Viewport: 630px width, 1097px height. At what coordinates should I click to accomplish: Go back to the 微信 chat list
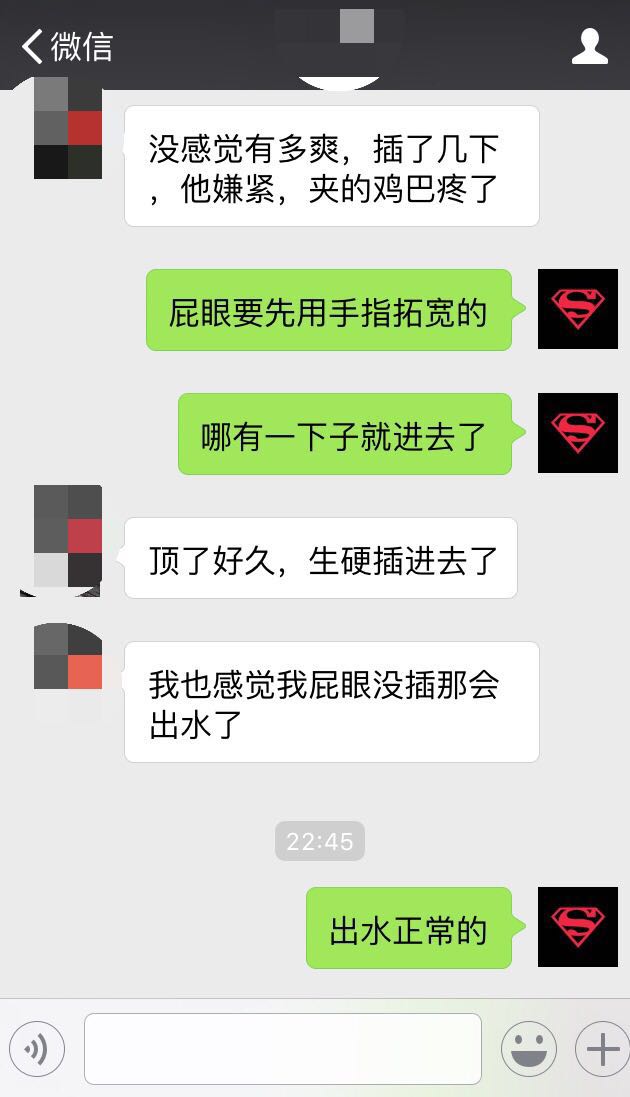(66, 46)
